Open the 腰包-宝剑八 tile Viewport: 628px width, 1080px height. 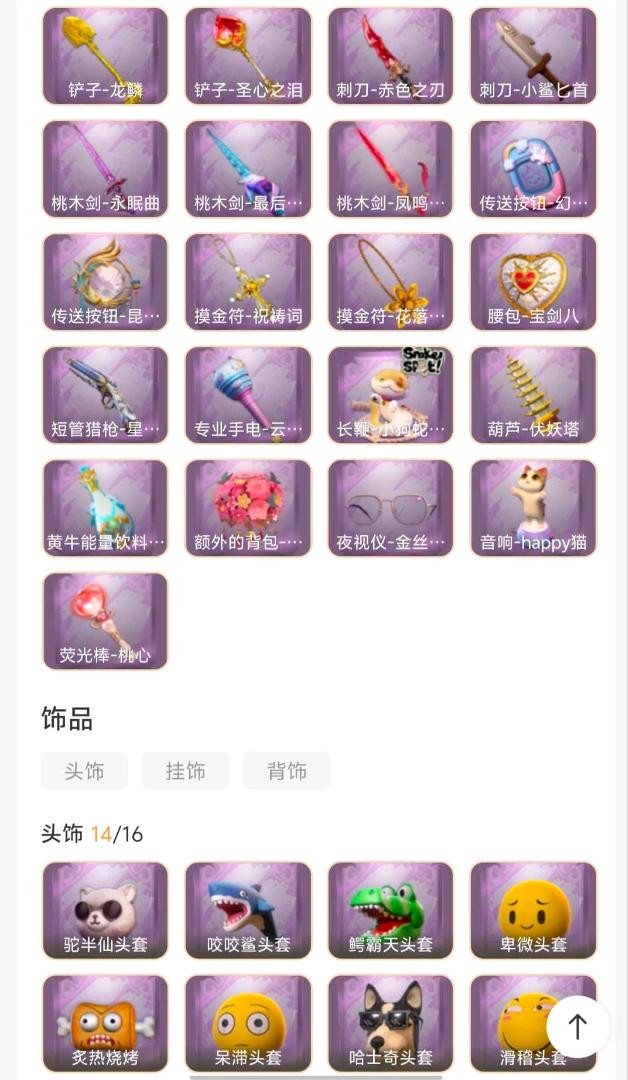coord(533,282)
